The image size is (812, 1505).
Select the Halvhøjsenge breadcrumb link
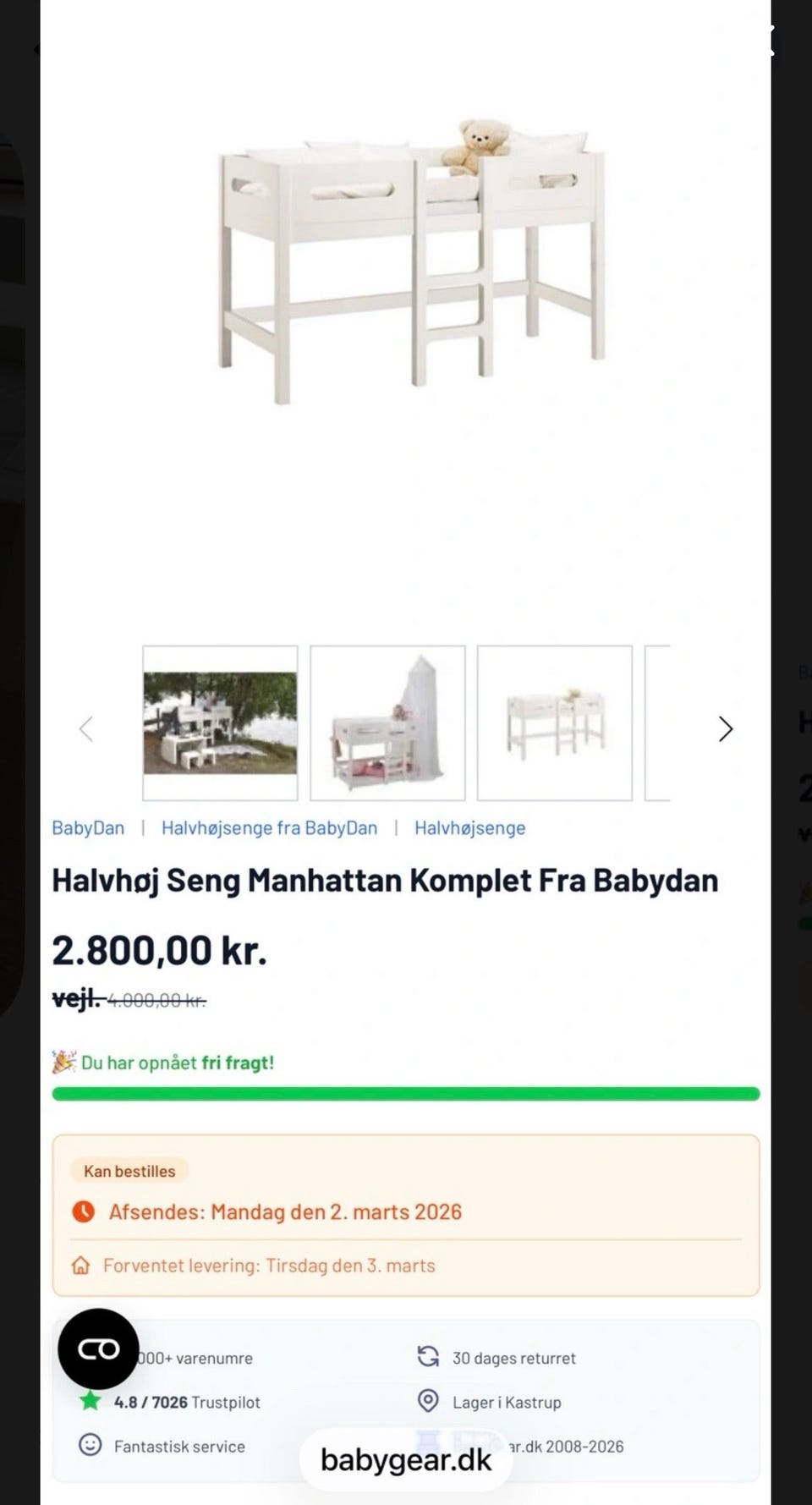click(x=468, y=827)
